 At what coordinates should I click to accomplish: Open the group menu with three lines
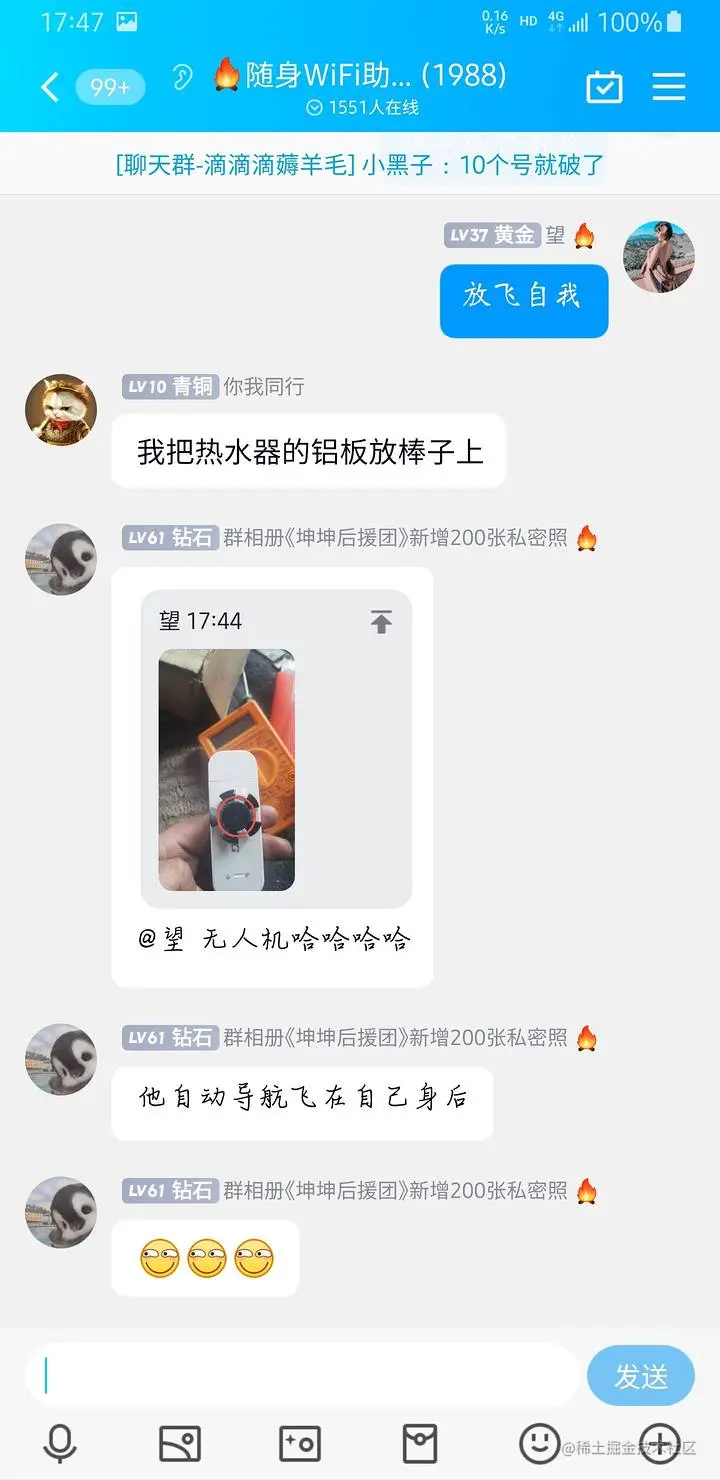(x=668, y=87)
